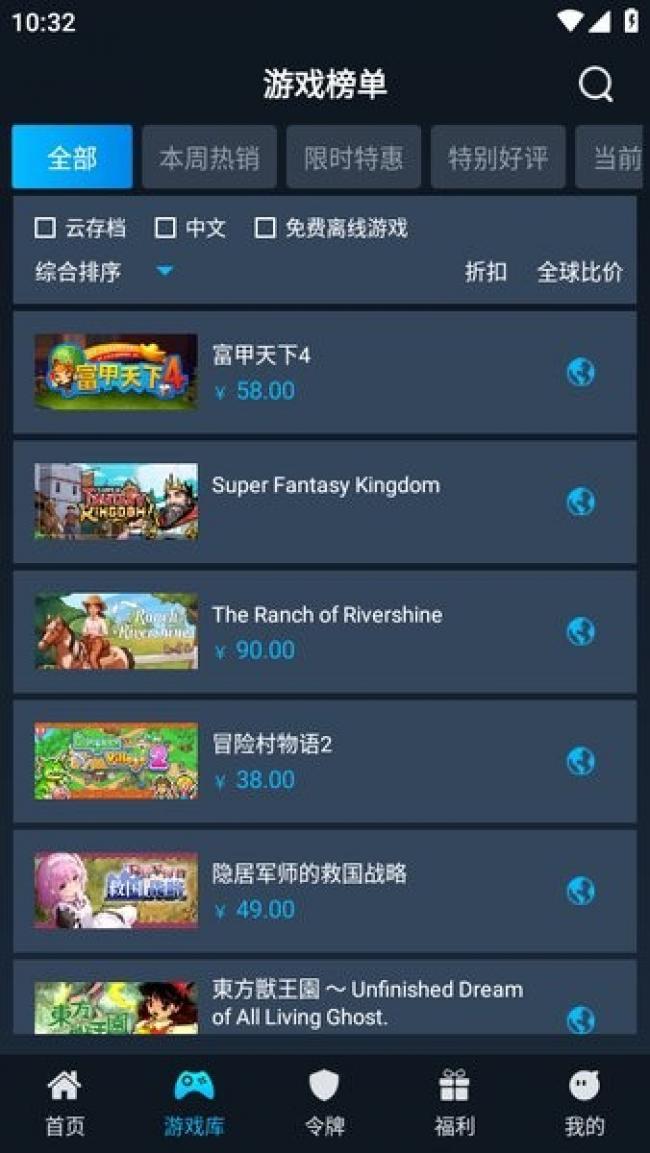The image size is (650, 1153).
Task: Check the 云存档 checkbox
Action: point(45,228)
